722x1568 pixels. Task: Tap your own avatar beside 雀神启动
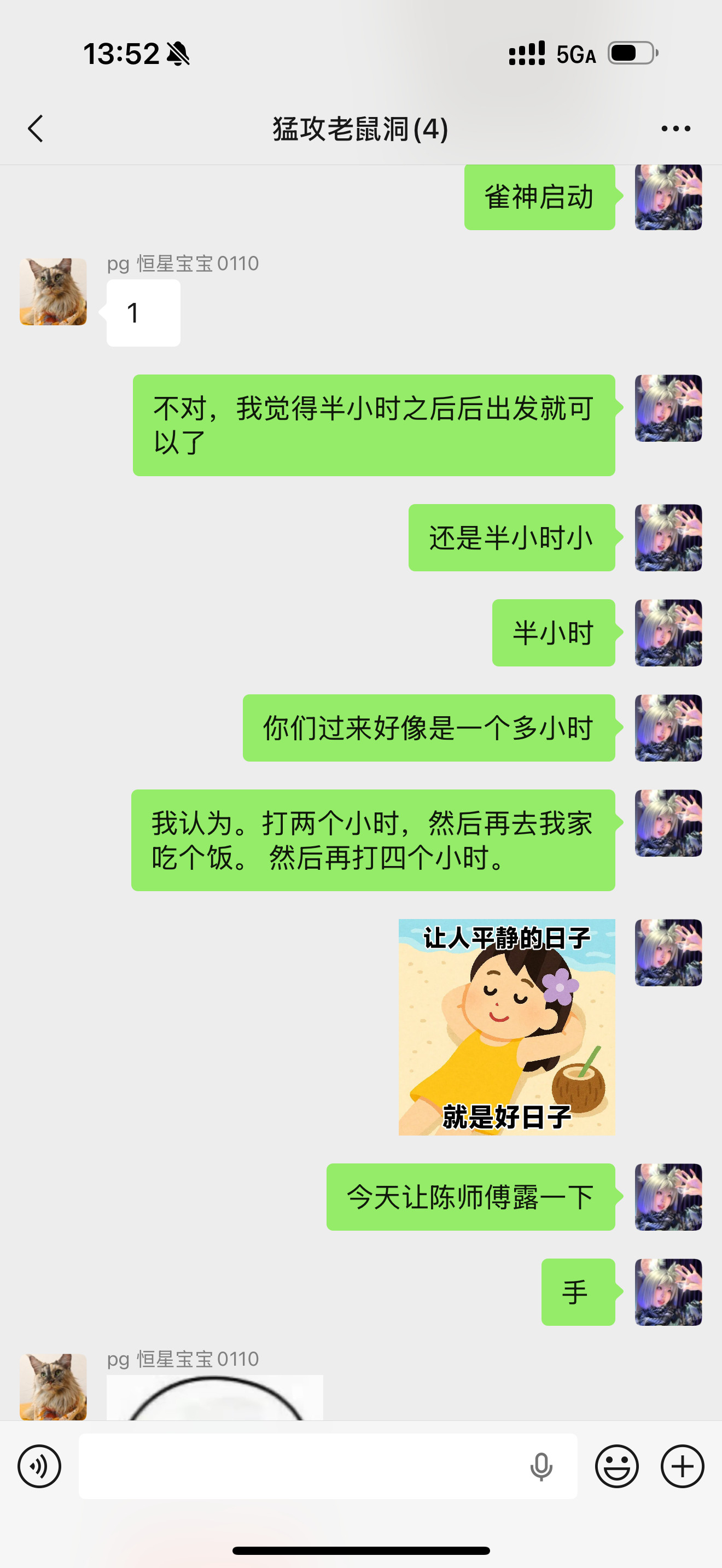click(x=667, y=198)
